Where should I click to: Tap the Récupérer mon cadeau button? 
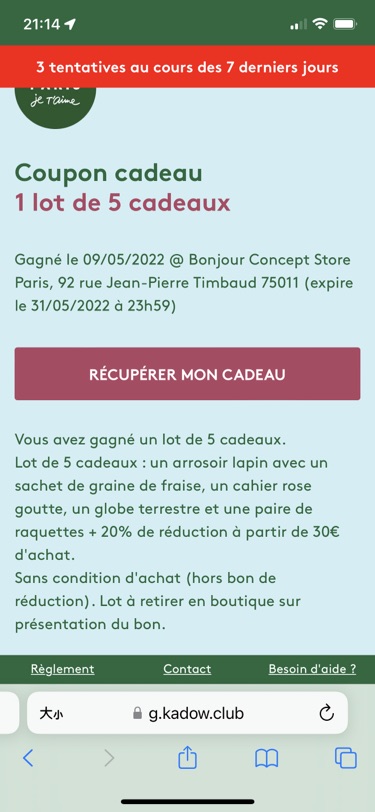point(187,373)
